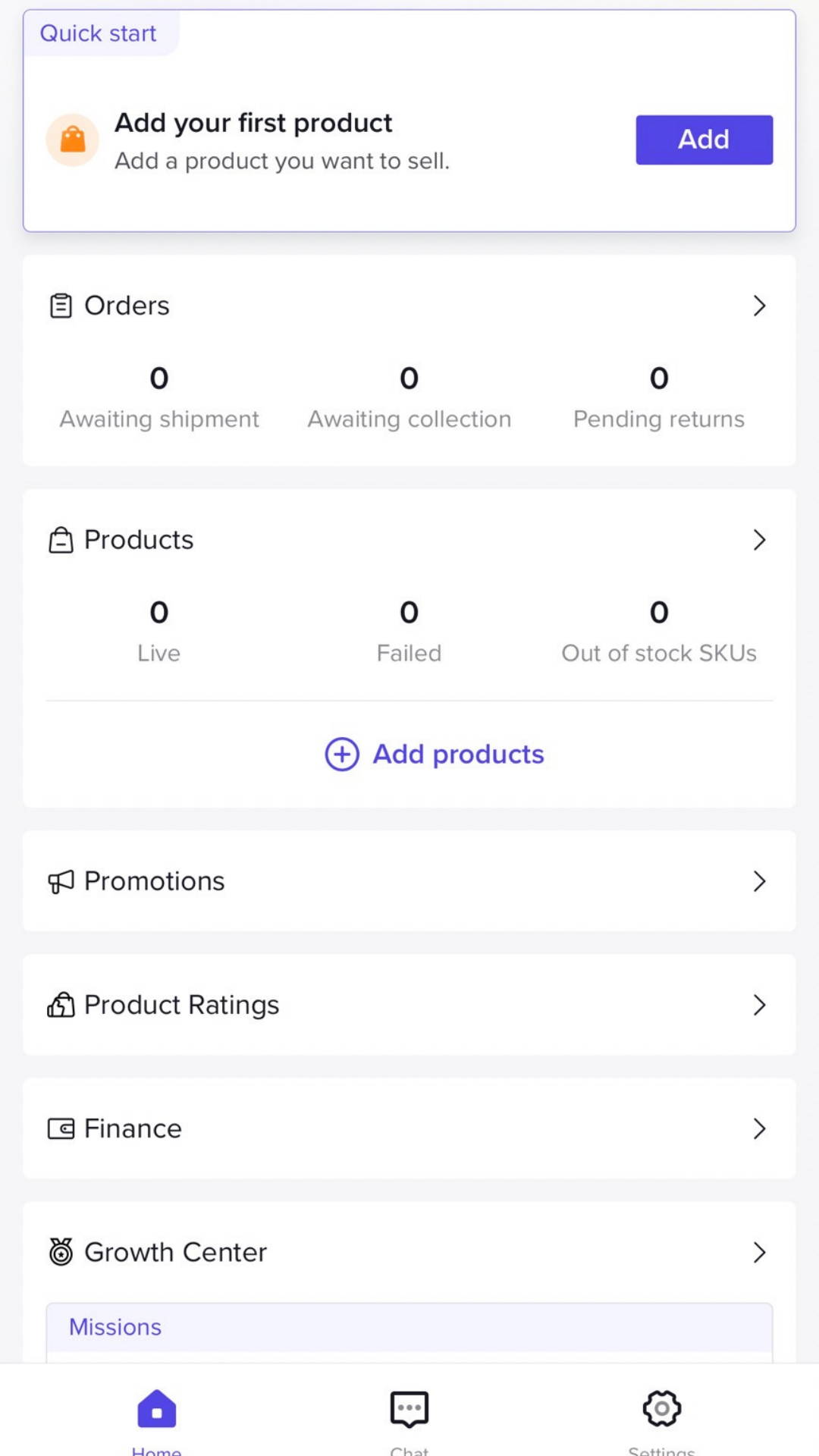Open the Finance row

[409, 1128]
